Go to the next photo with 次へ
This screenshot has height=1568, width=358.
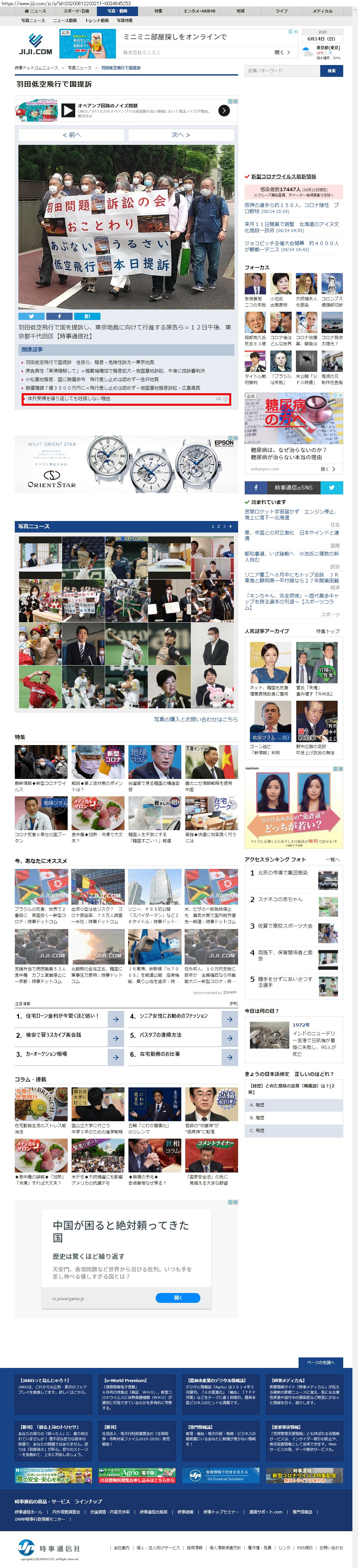[x=181, y=135]
